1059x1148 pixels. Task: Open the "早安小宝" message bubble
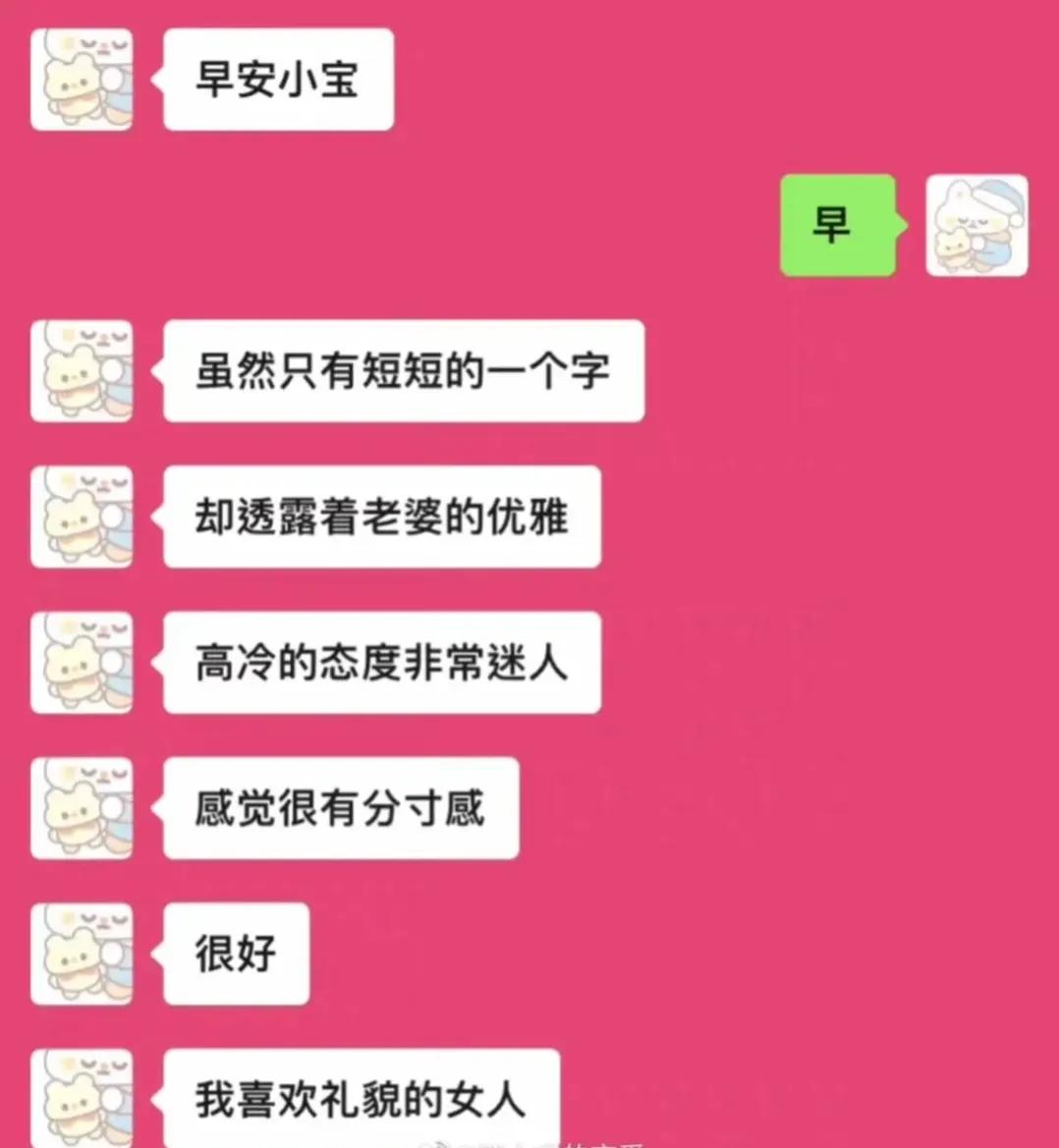[278, 79]
